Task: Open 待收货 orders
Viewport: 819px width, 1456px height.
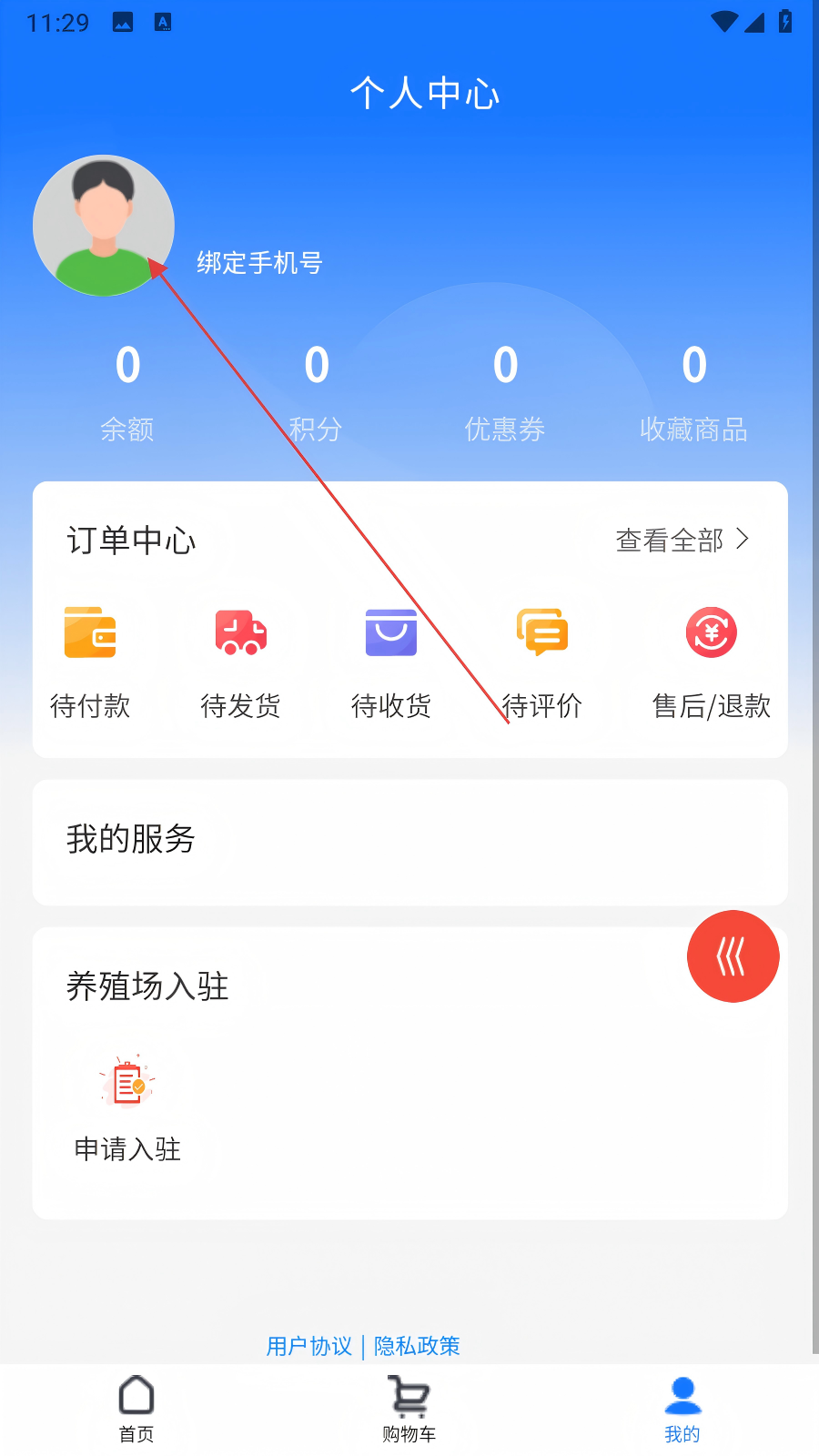Action: (x=391, y=657)
